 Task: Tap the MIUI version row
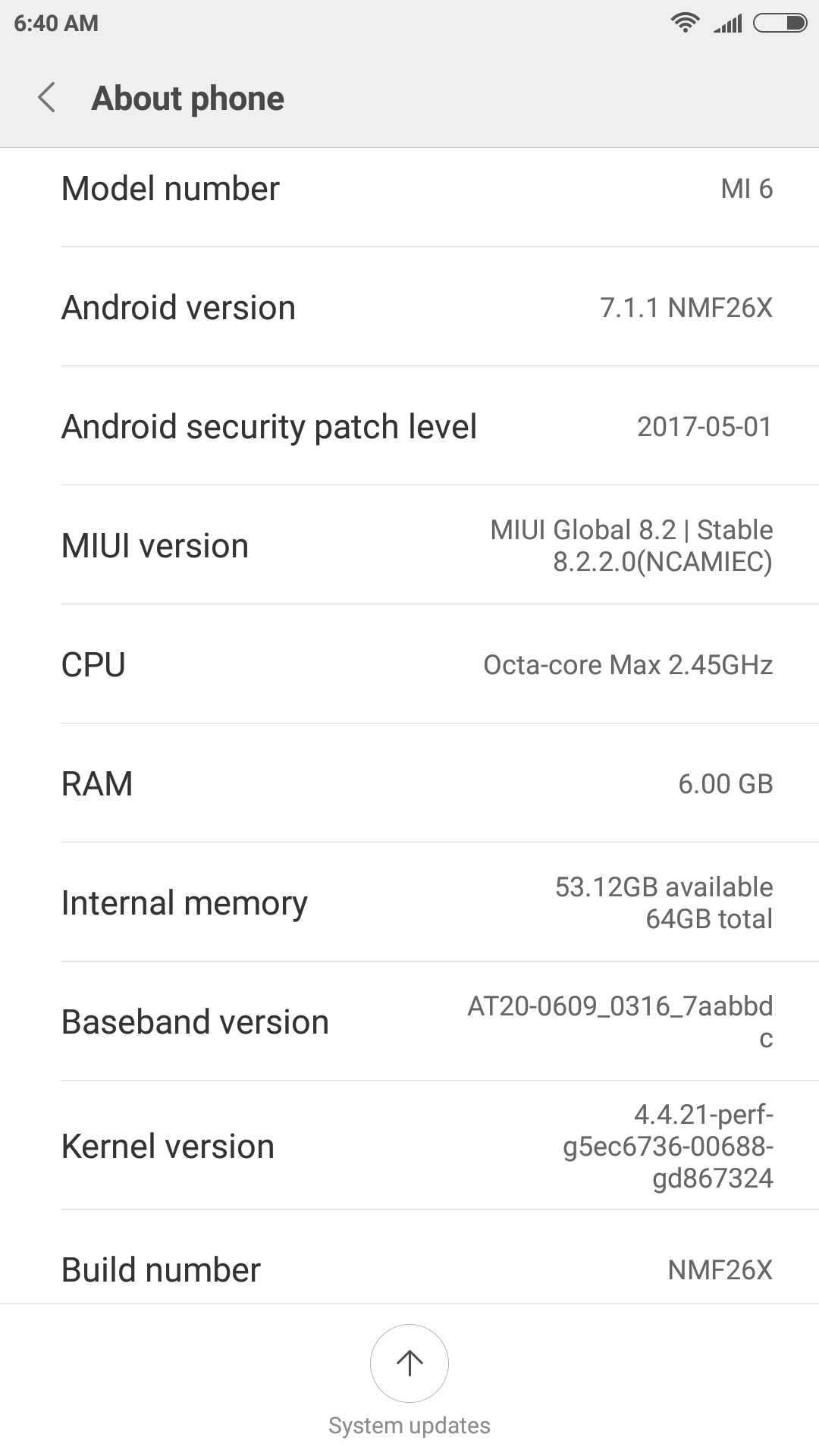(x=409, y=545)
